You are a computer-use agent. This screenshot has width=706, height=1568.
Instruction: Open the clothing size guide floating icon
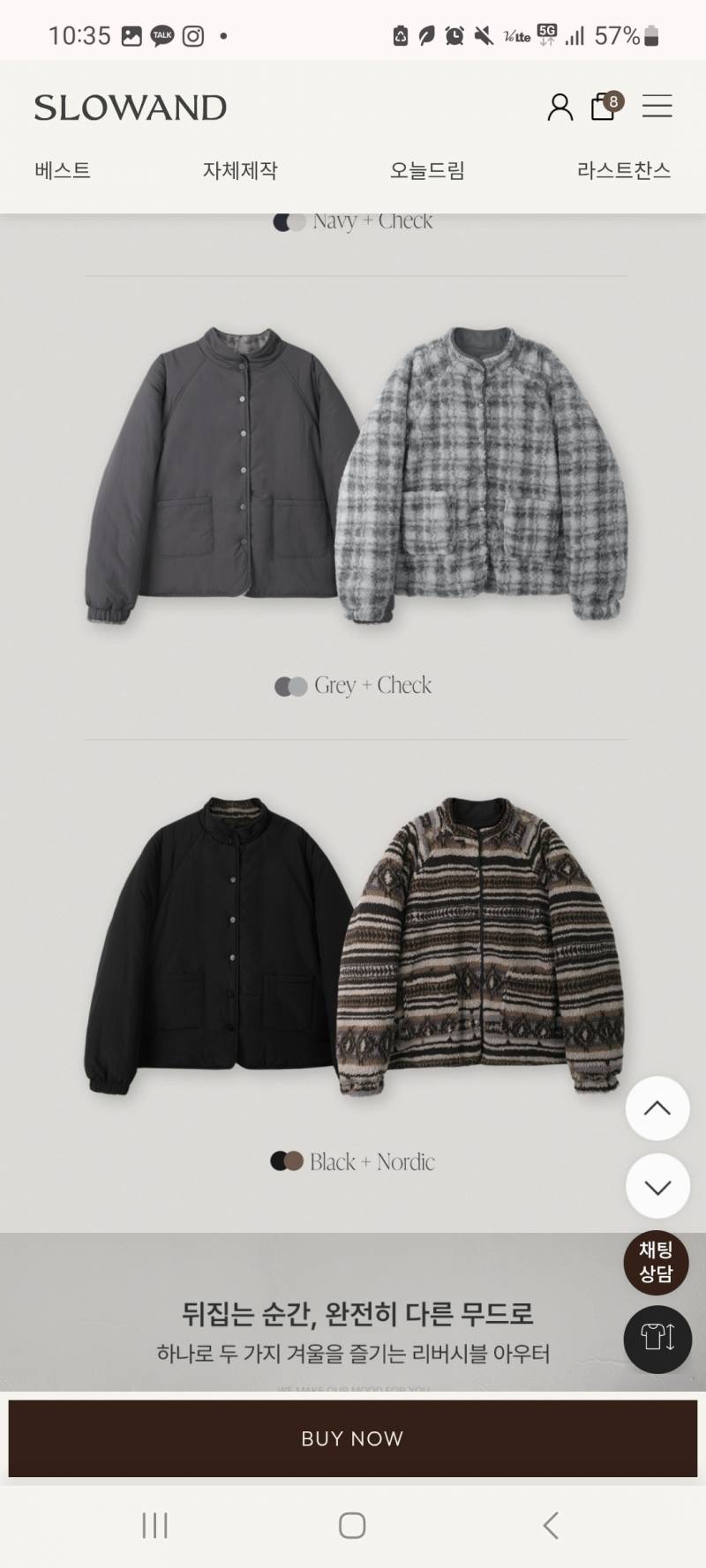tap(657, 1340)
